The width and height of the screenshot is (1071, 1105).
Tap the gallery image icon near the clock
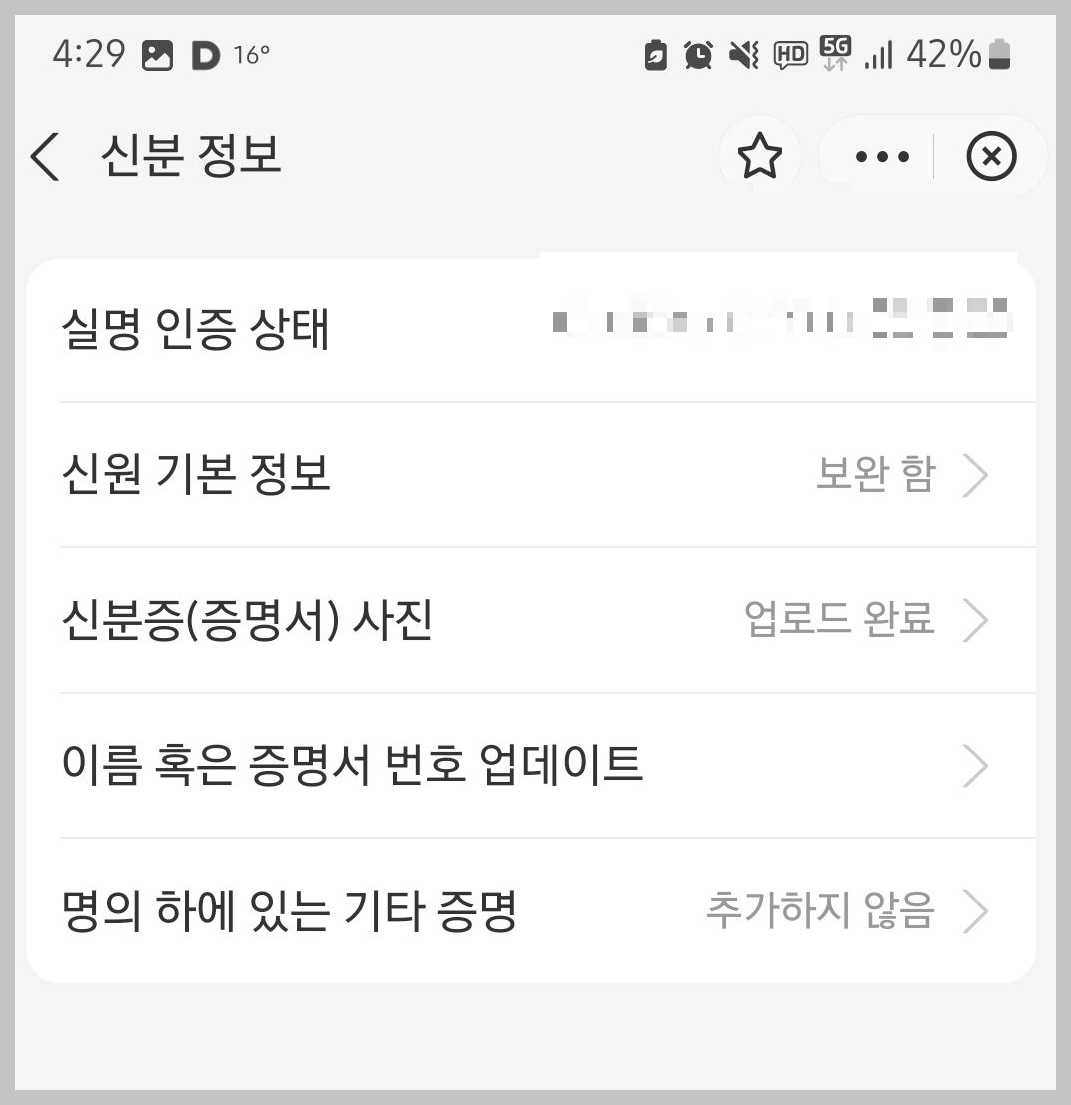(x=155, y=55)
